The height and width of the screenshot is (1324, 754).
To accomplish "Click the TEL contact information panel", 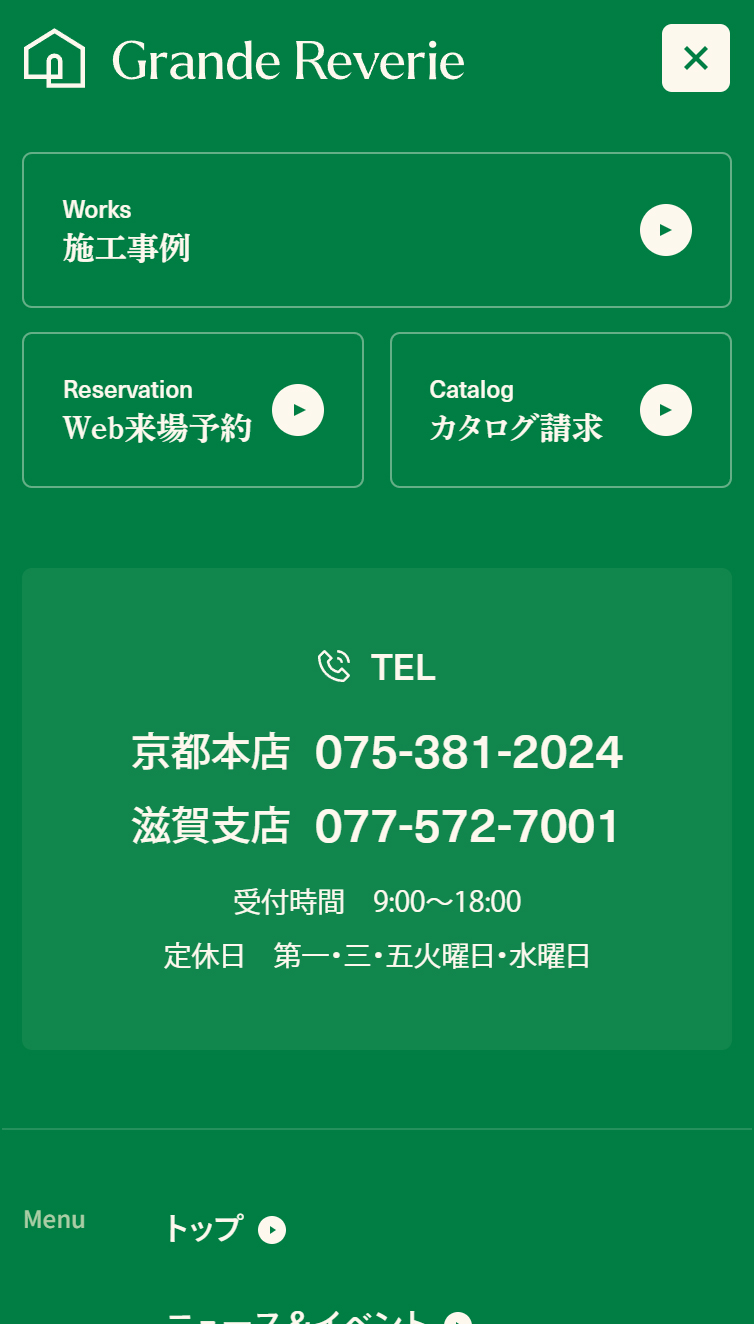I will [376, 806].
